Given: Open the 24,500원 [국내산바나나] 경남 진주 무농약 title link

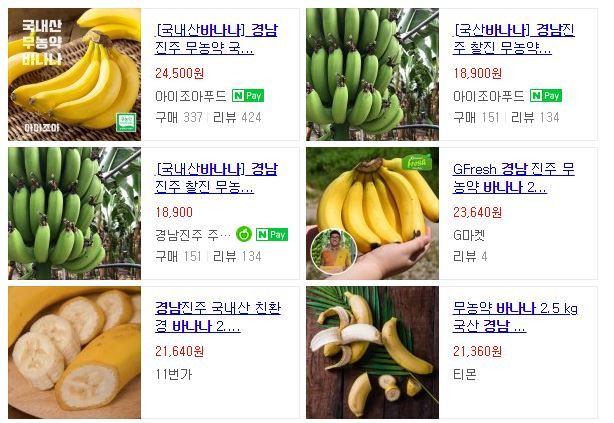Looking at the screenshot, I should pyautogui.click(x=217, y=39).
